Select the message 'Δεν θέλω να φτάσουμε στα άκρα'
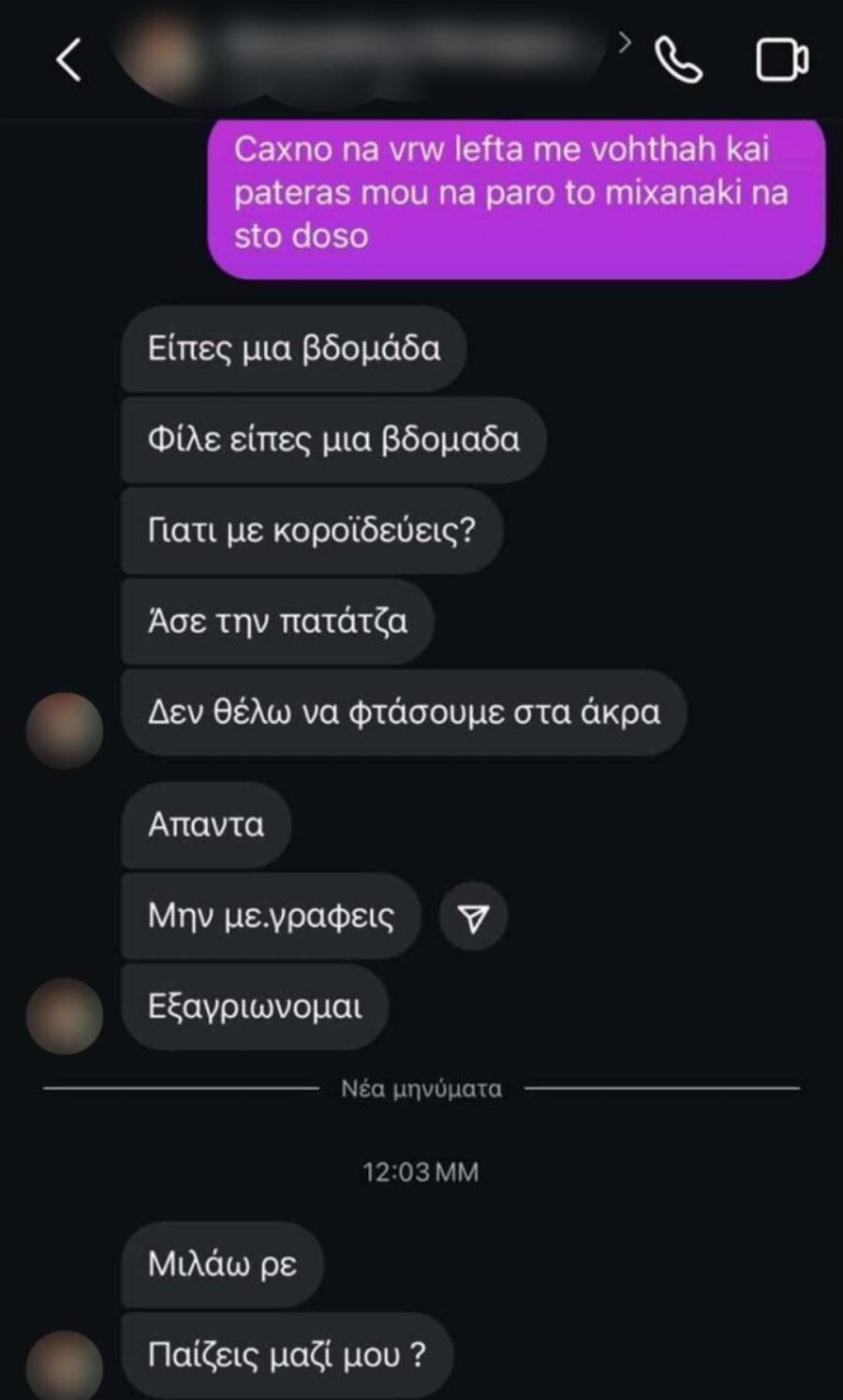 (x=406, y=713)
